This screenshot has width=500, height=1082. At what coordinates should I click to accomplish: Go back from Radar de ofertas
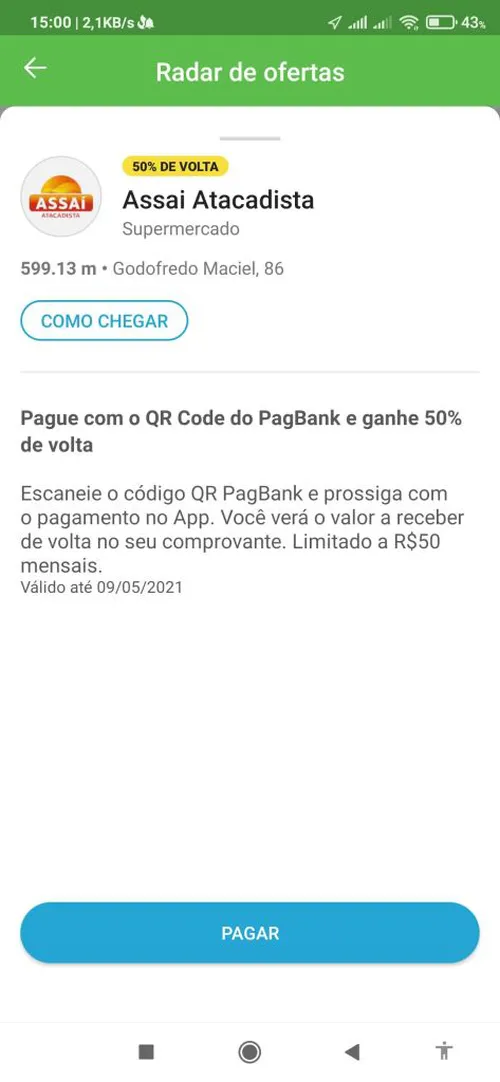click(x=35, y=68)
